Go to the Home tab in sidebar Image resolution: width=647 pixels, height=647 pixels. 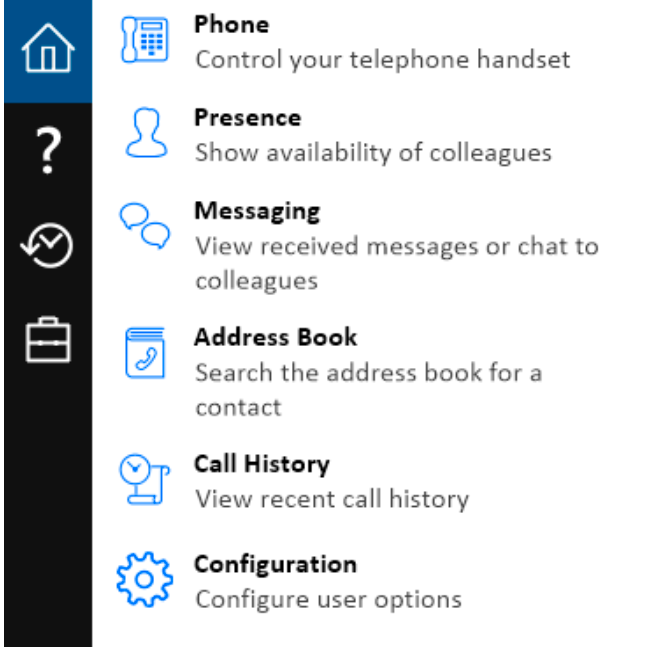47,50
